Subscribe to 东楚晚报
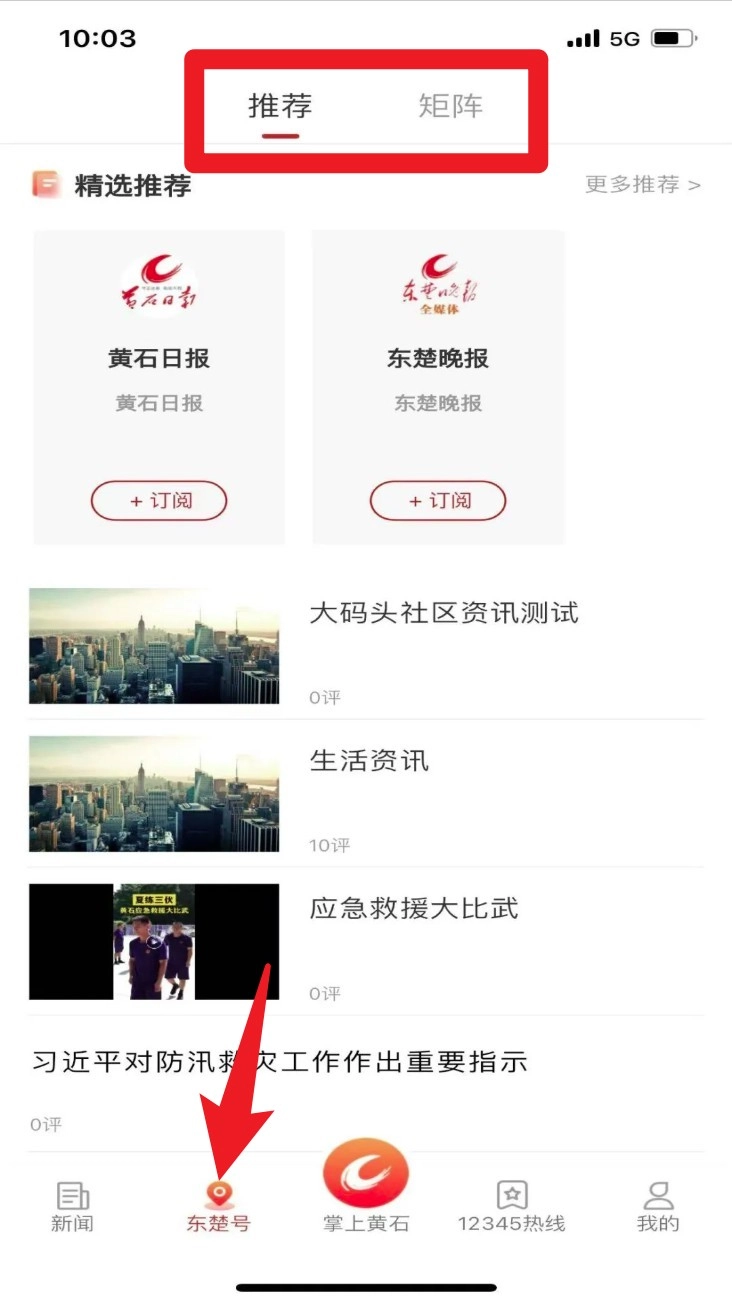Image resolution: width=732 pixels, height=1304 pixels. tap(438, 501)
